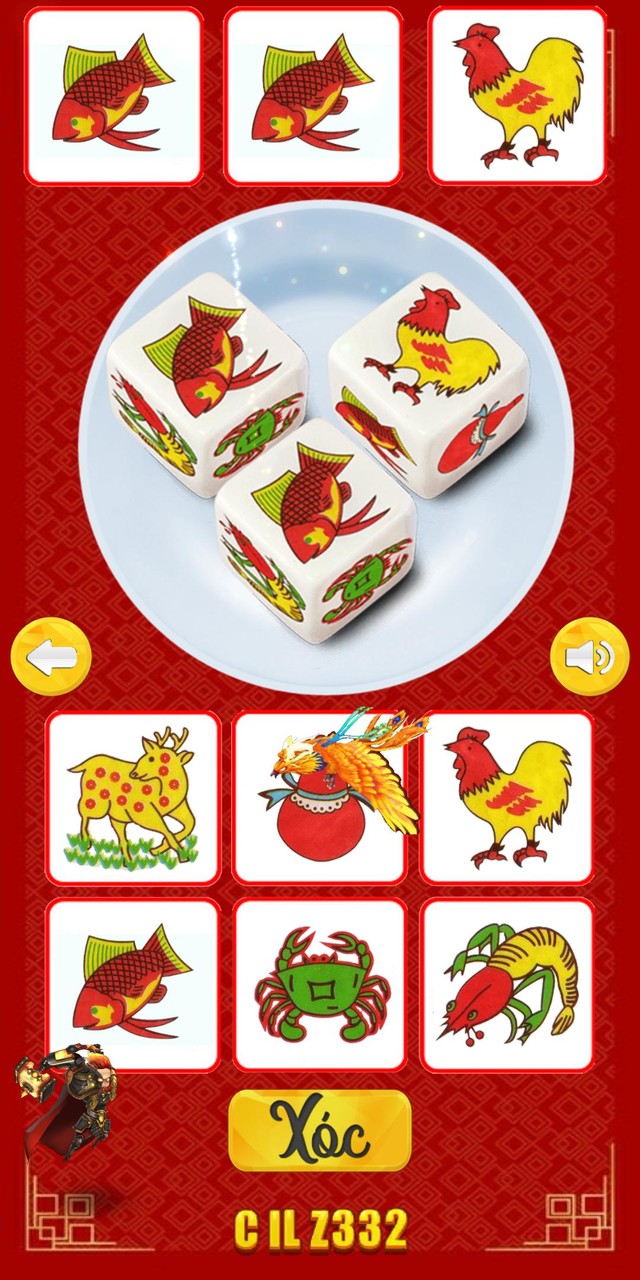Screen dimensions: 640x1280
Task: Choose the fish betting tile above Xóc
Action: click(x=132, y=984)
